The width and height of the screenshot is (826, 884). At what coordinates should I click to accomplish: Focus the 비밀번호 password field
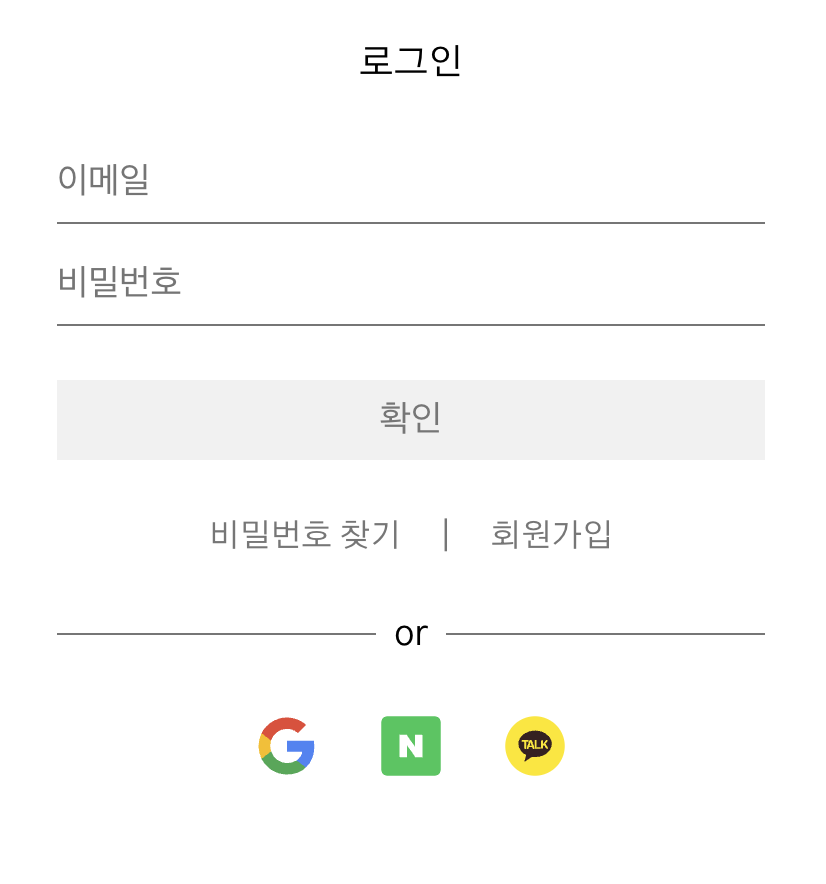(x=410, y=282)
